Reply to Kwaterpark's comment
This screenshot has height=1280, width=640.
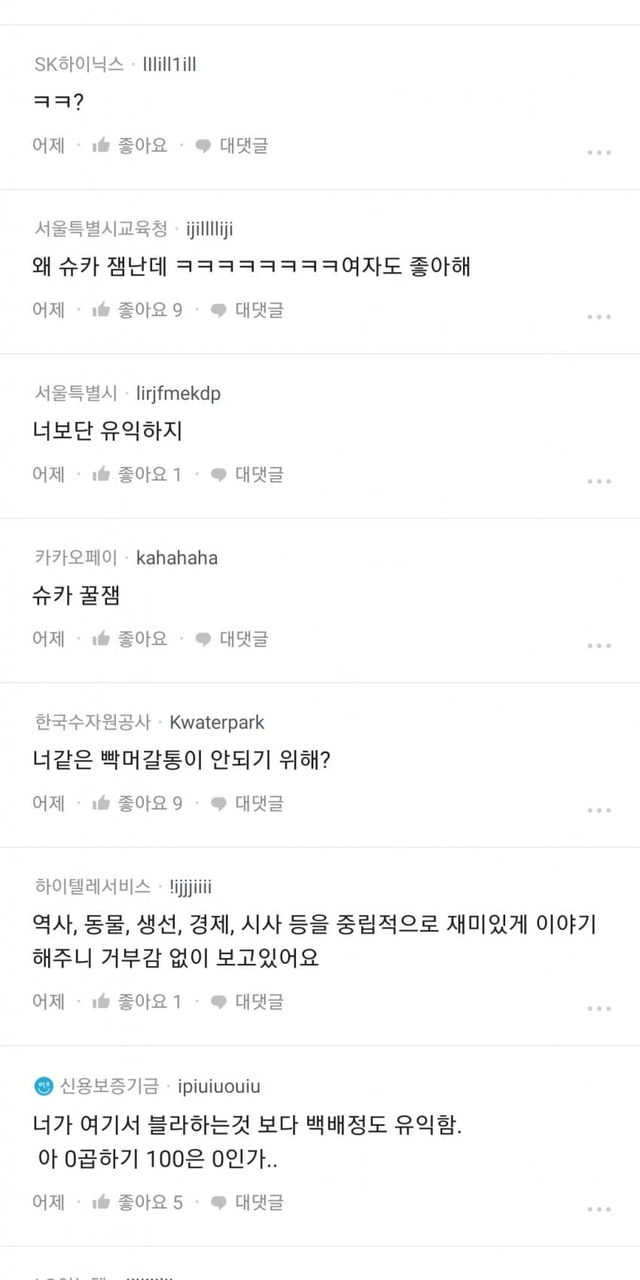(x=247, y=802)
